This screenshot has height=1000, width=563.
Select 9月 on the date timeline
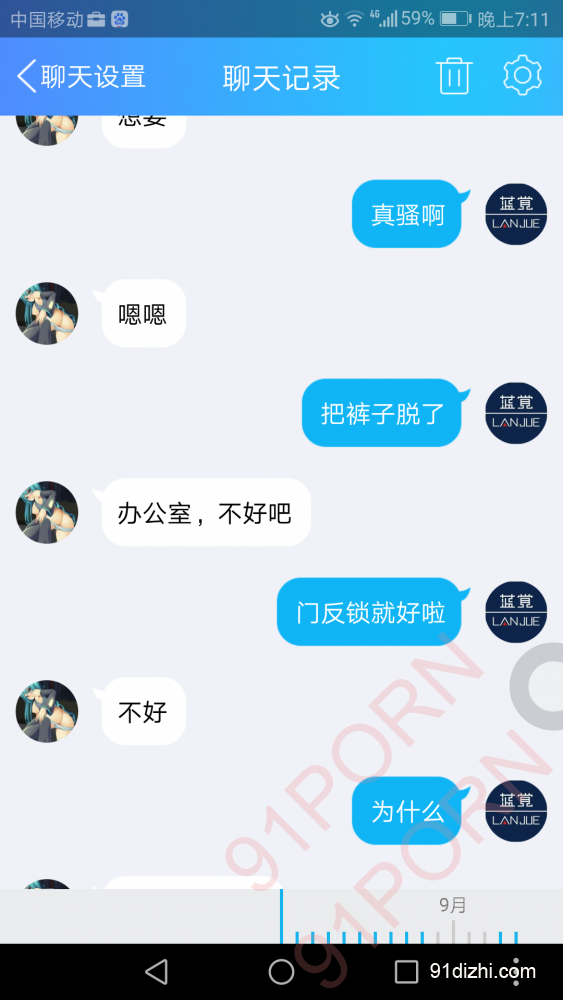point(453,905)
